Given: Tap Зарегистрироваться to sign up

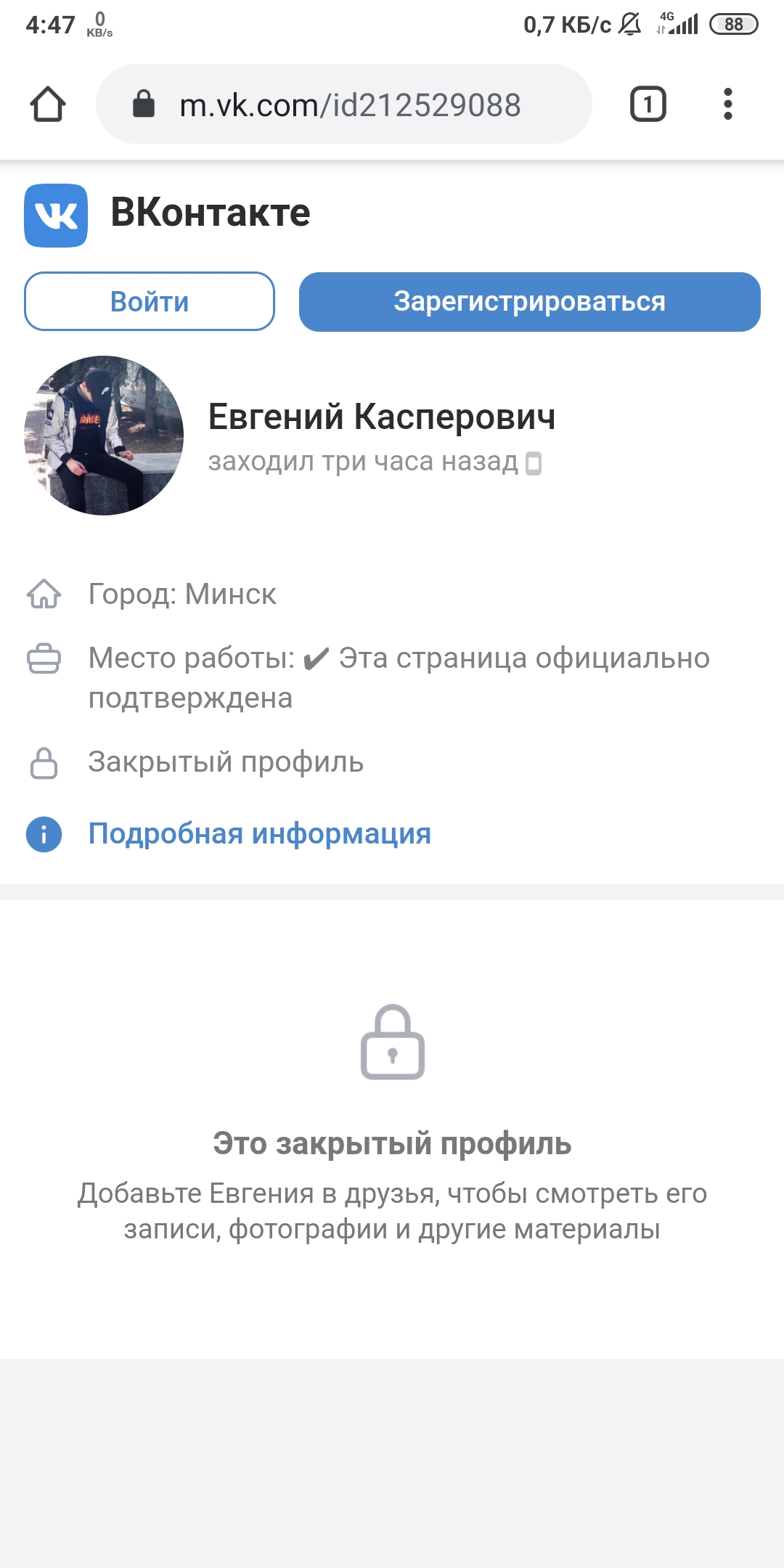Looking at the screenshot, I should click(x=529, y=302).
